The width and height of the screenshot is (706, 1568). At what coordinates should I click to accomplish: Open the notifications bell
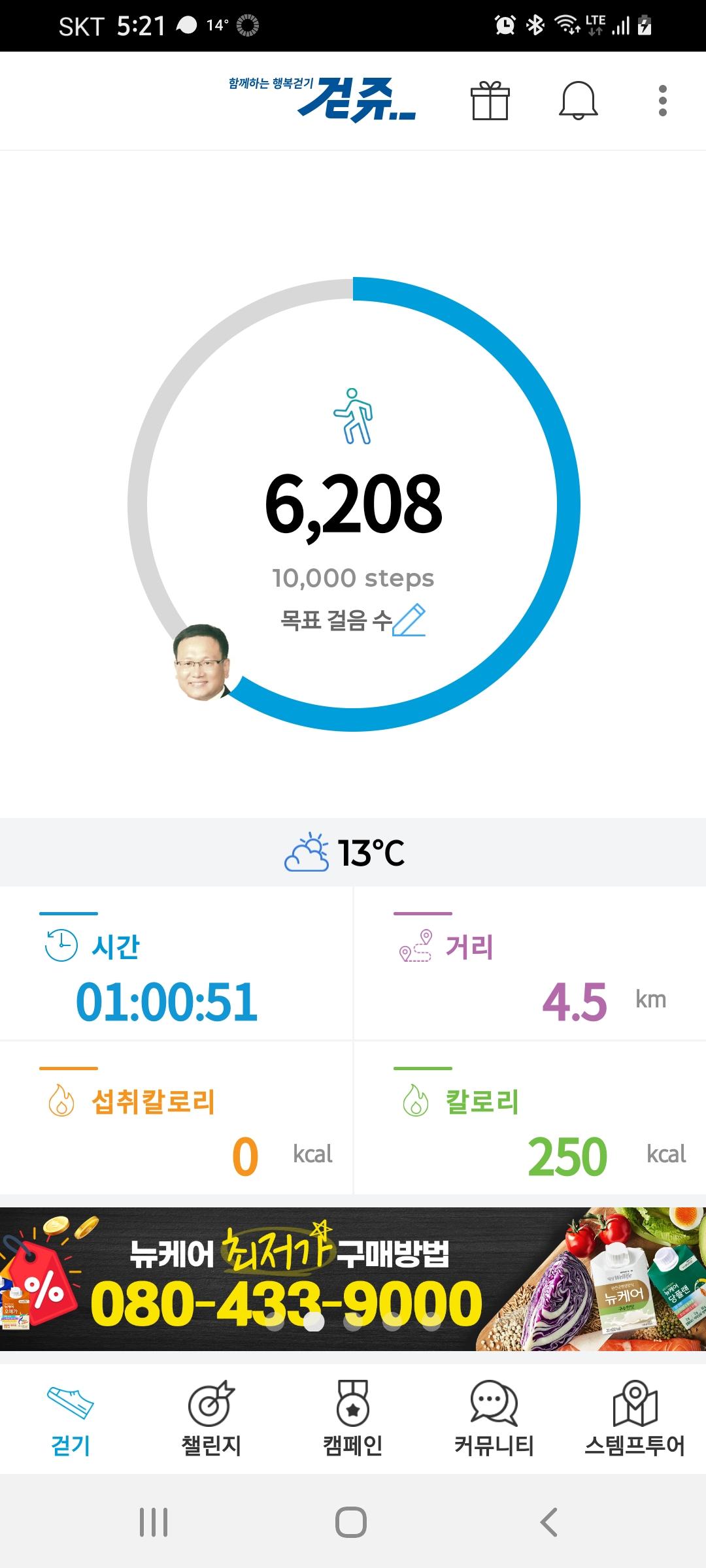click(578, 101)
